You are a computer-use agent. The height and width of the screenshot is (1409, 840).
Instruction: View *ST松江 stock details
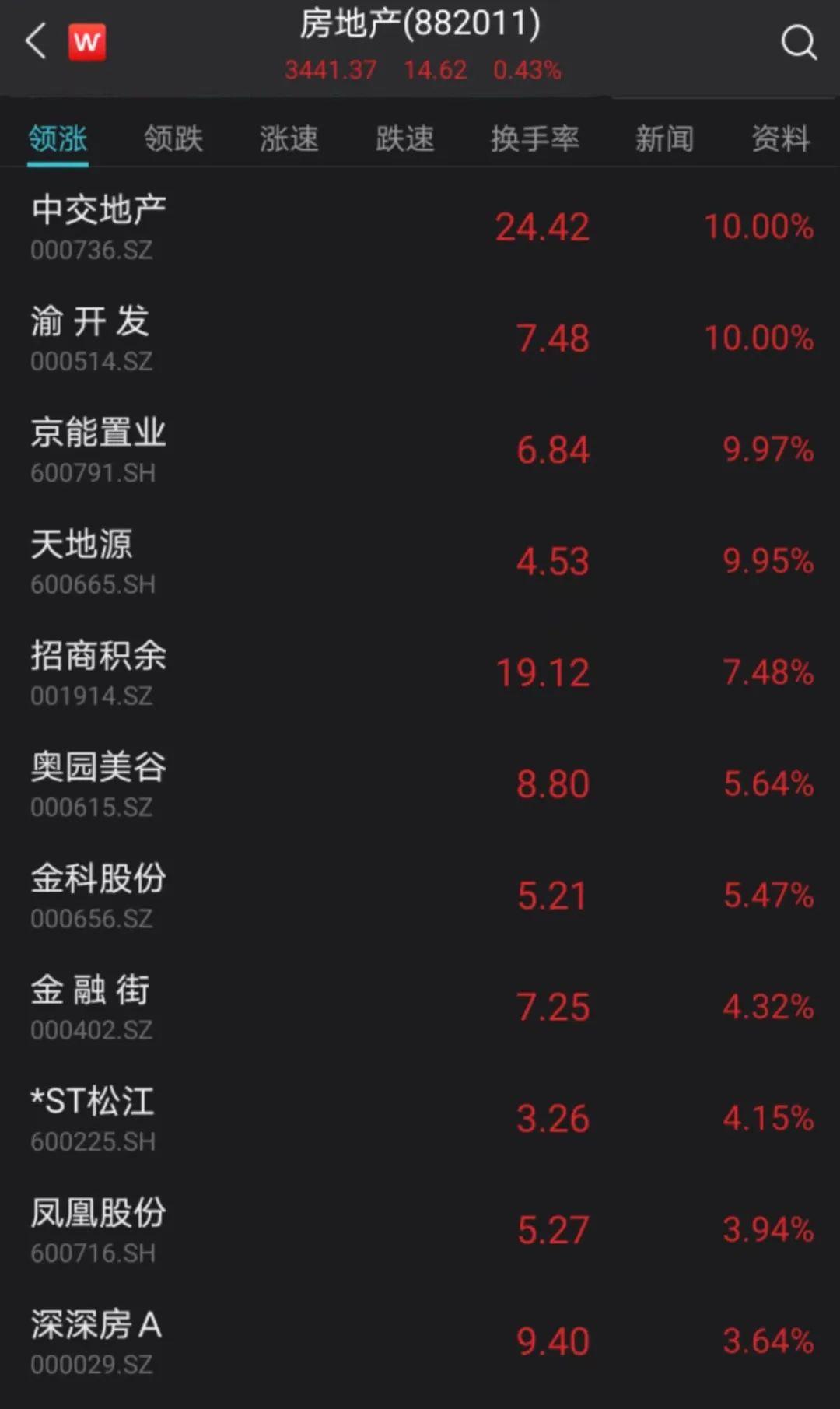420,1118
